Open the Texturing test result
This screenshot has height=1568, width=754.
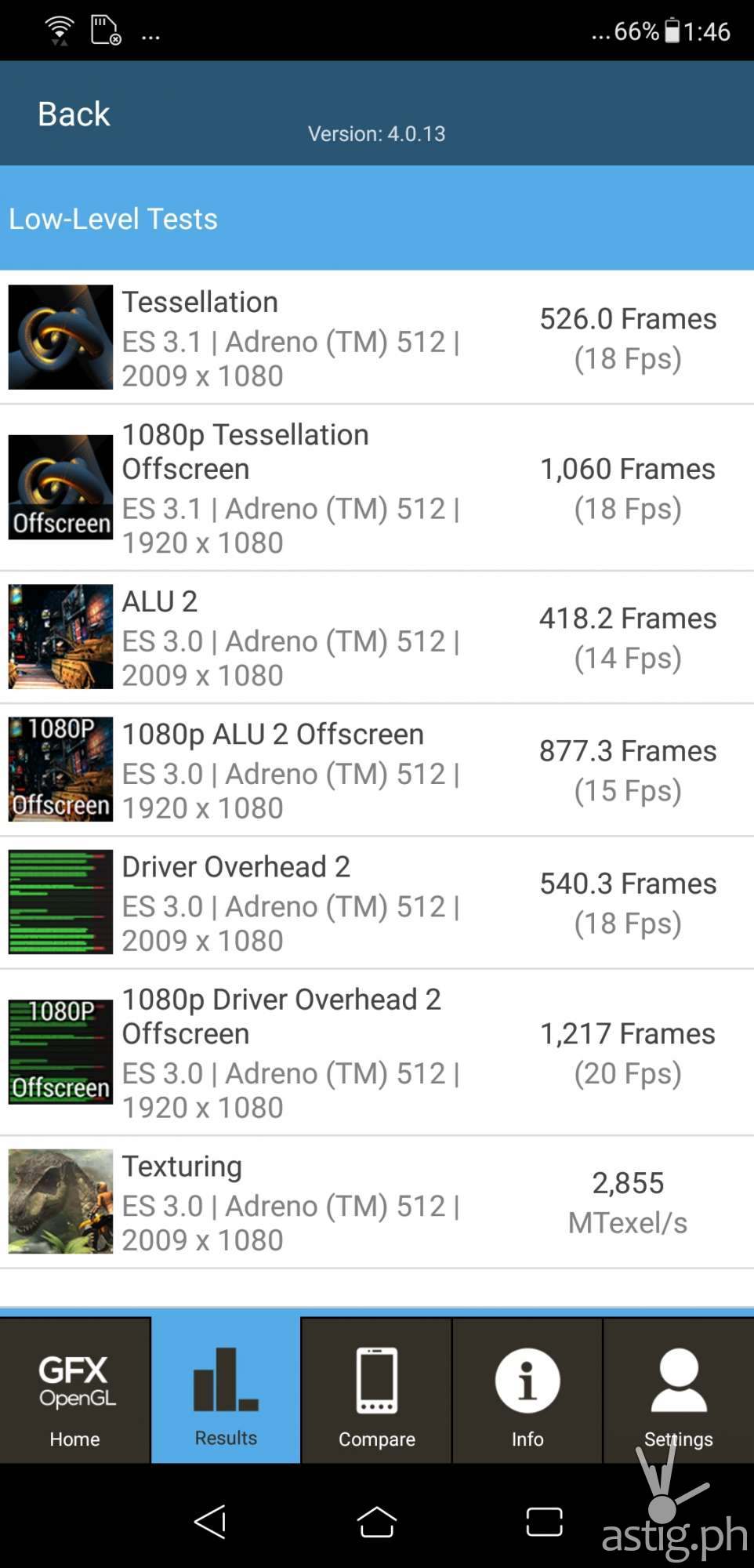click(x=376, y=1202)
